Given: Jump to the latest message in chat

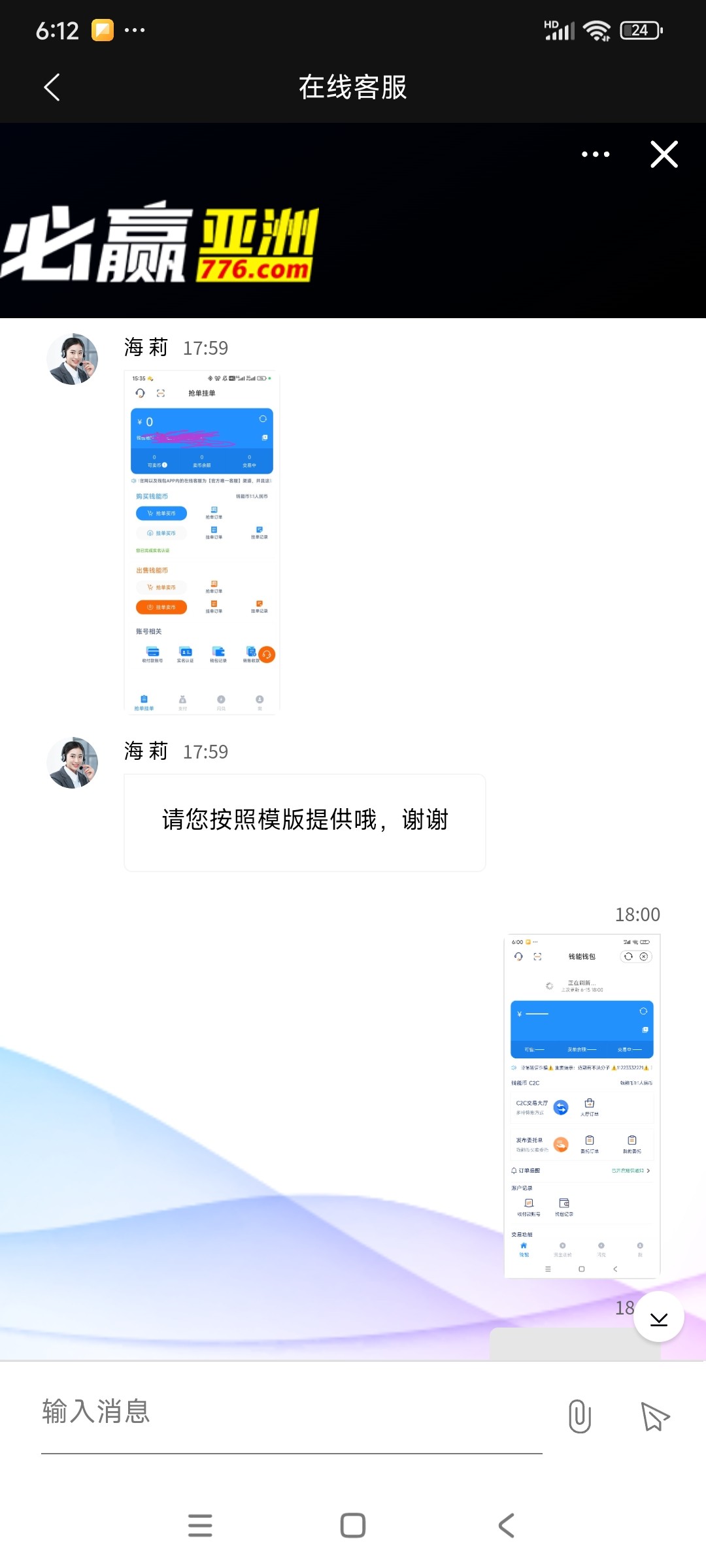Looking at the screenshot, I should 659,1317.
